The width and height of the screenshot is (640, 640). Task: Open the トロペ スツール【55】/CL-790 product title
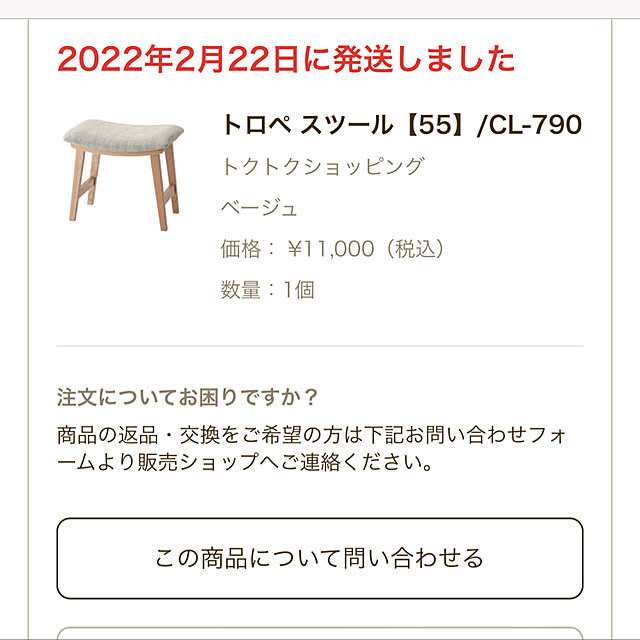[x=400, y=127]
